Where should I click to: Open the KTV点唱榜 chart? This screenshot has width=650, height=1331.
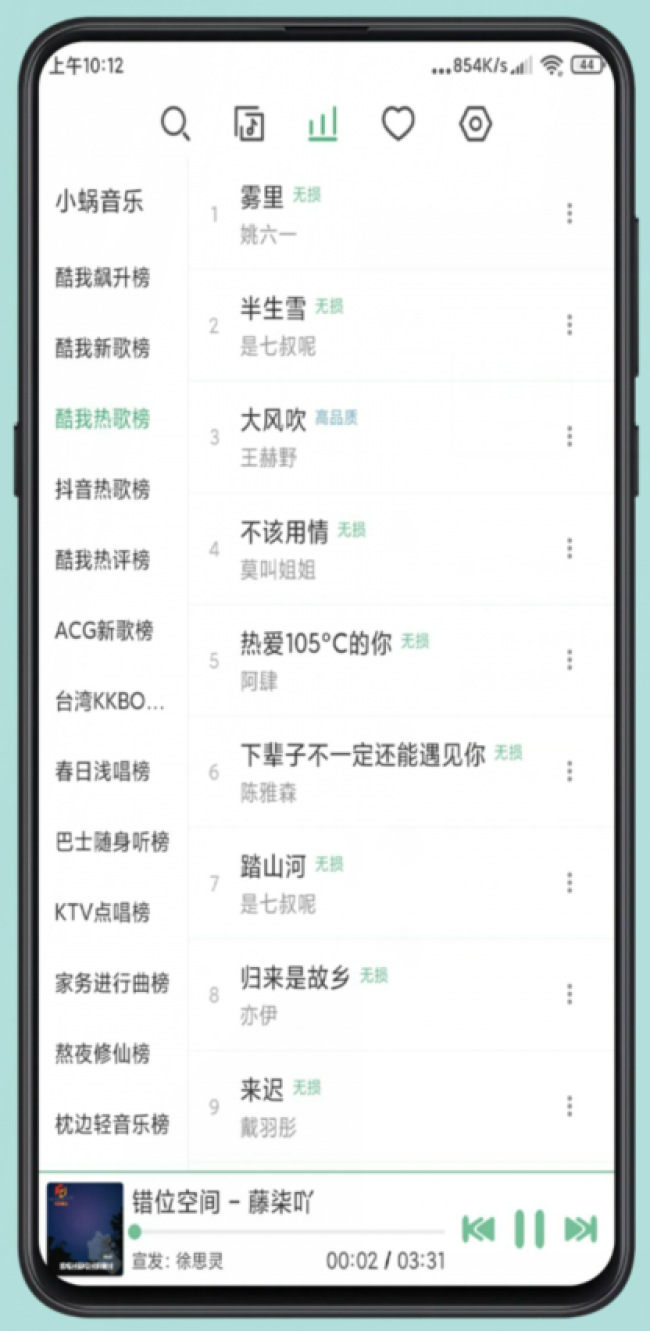point(103,912)
